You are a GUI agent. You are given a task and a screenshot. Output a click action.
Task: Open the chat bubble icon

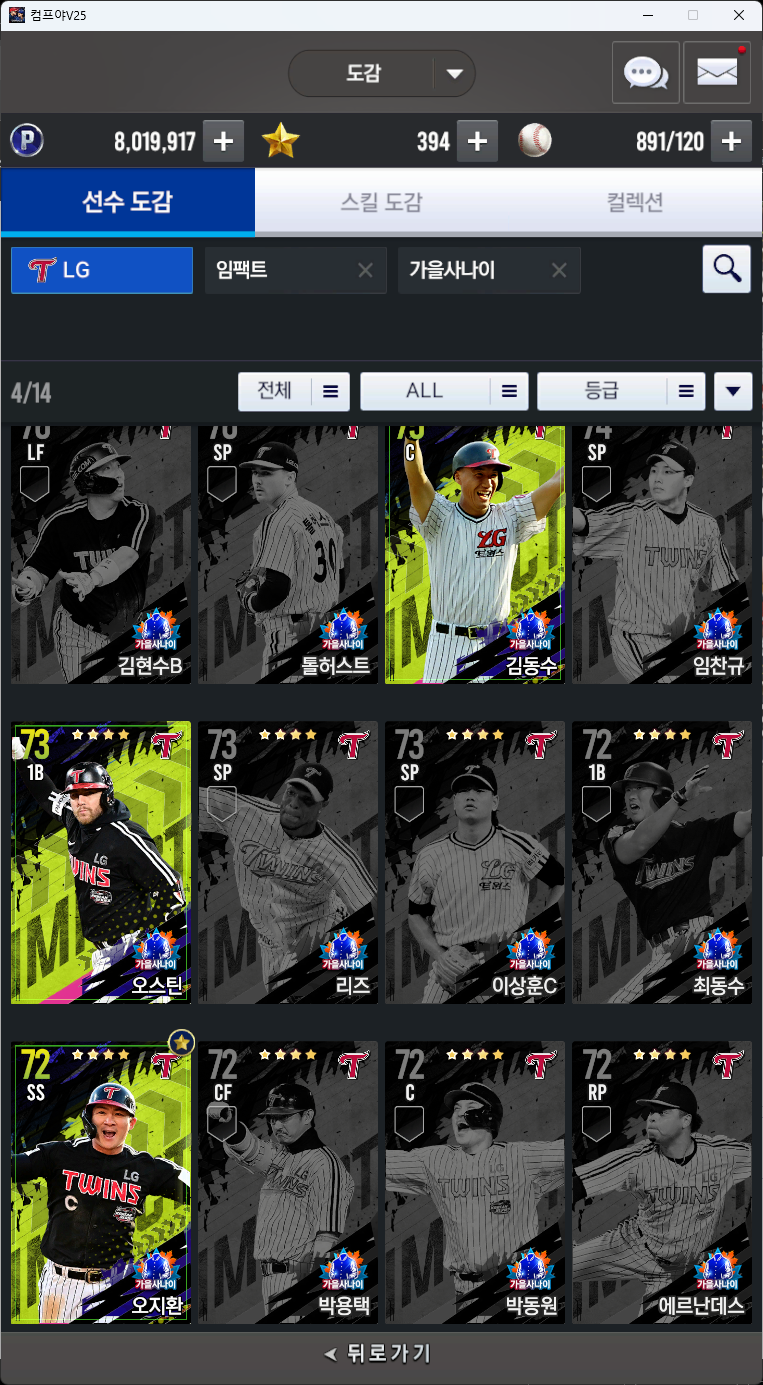(x=645, y=72)
